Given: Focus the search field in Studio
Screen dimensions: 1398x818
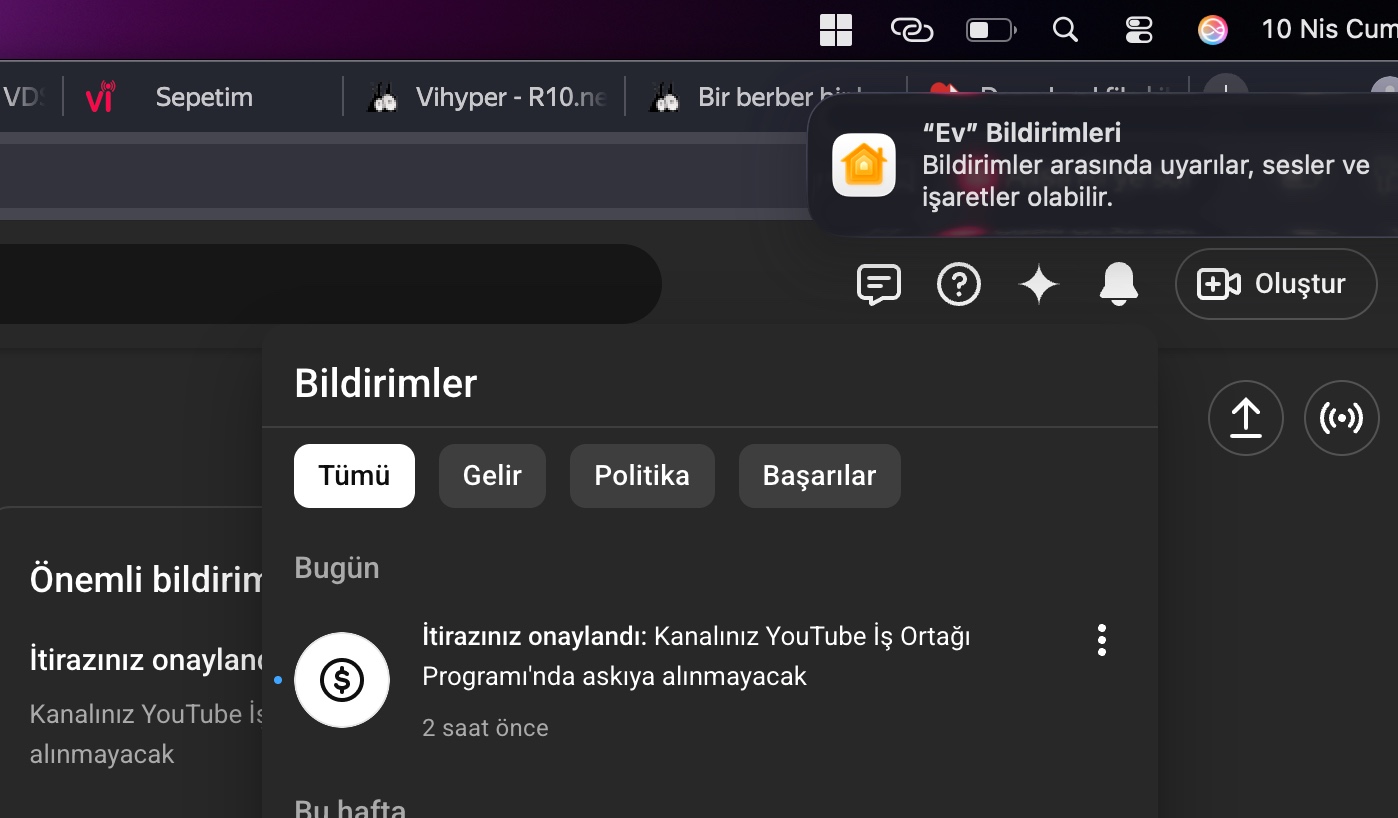Looking at the screenshot, I should 330,284.
